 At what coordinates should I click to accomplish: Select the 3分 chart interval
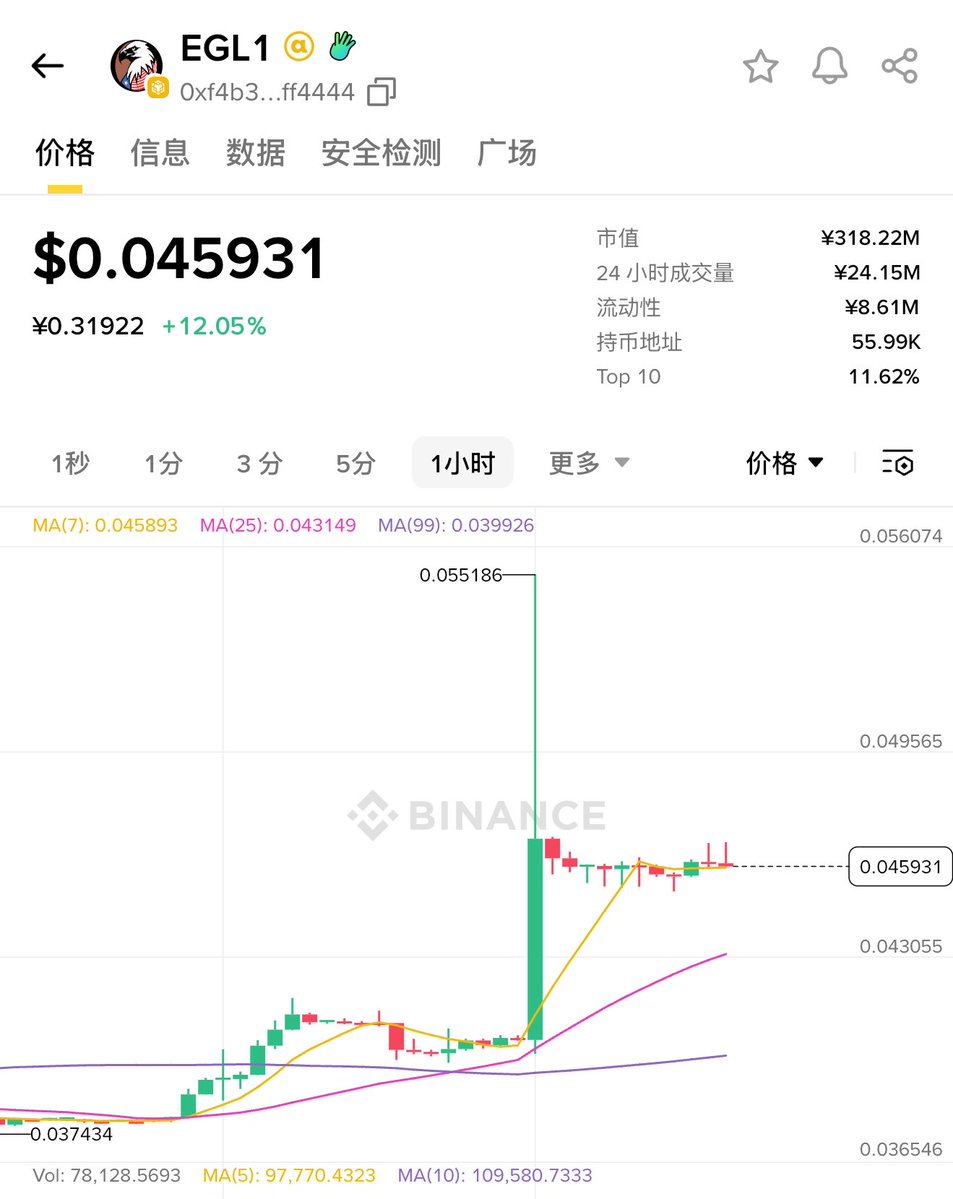click(259, 463)
